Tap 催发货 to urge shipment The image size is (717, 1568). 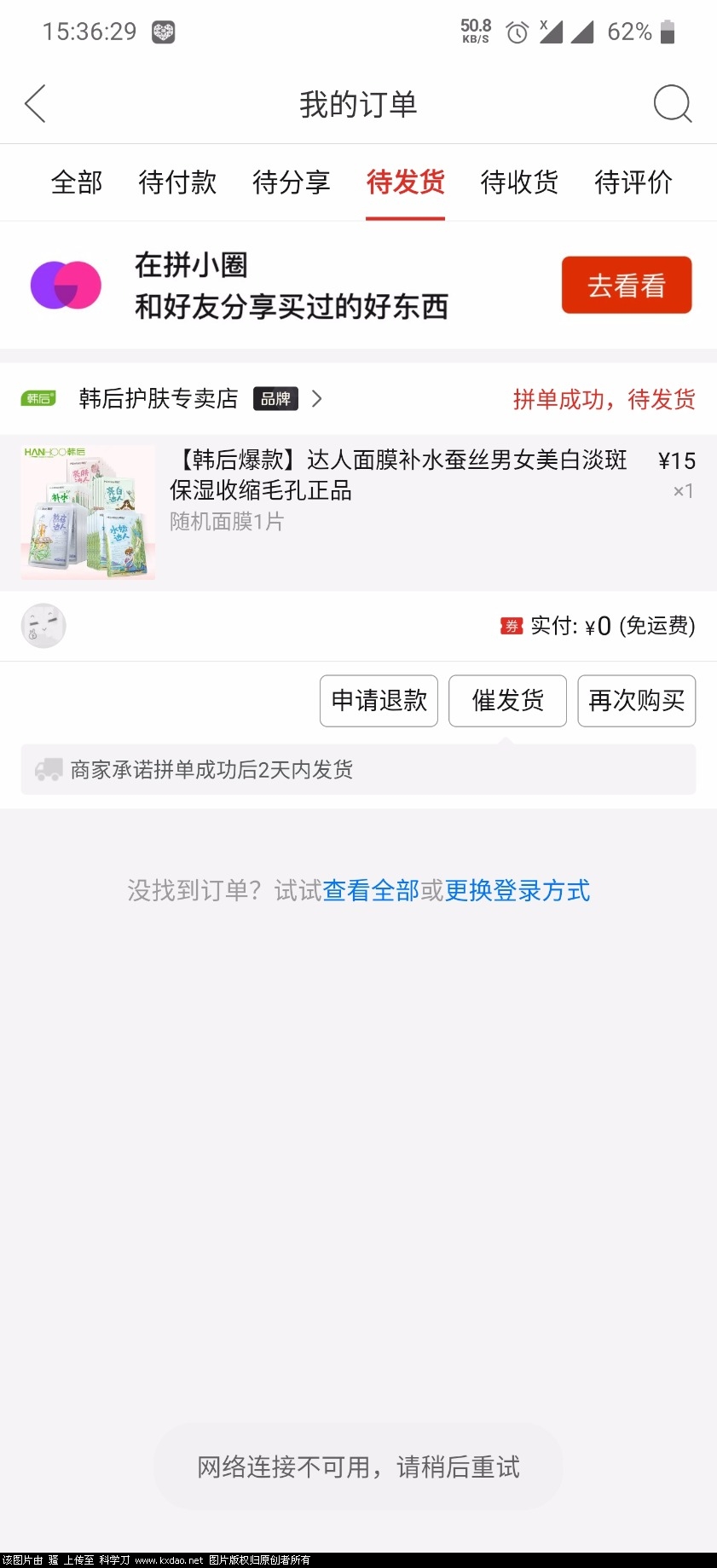point(507,701)
